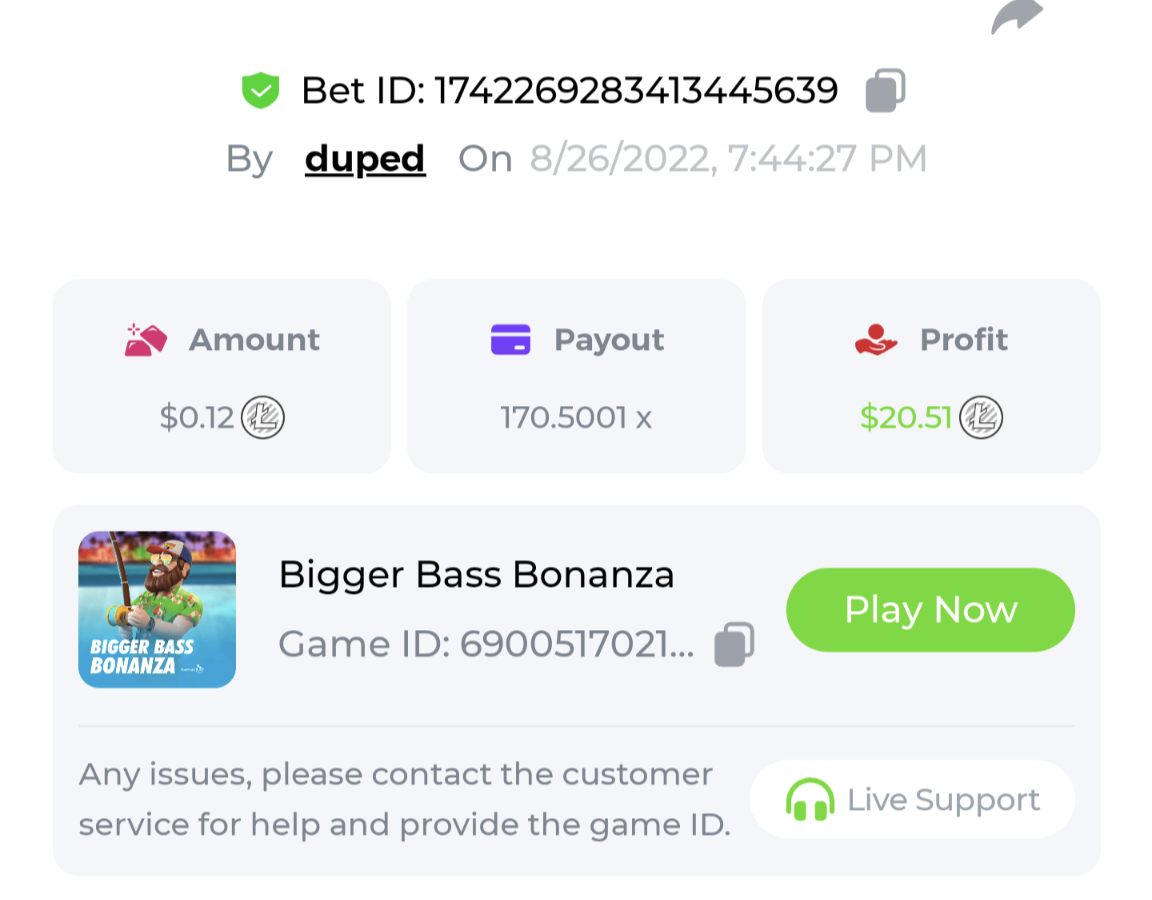Share this bet via the arrow icon

[x=1017, y=17]
